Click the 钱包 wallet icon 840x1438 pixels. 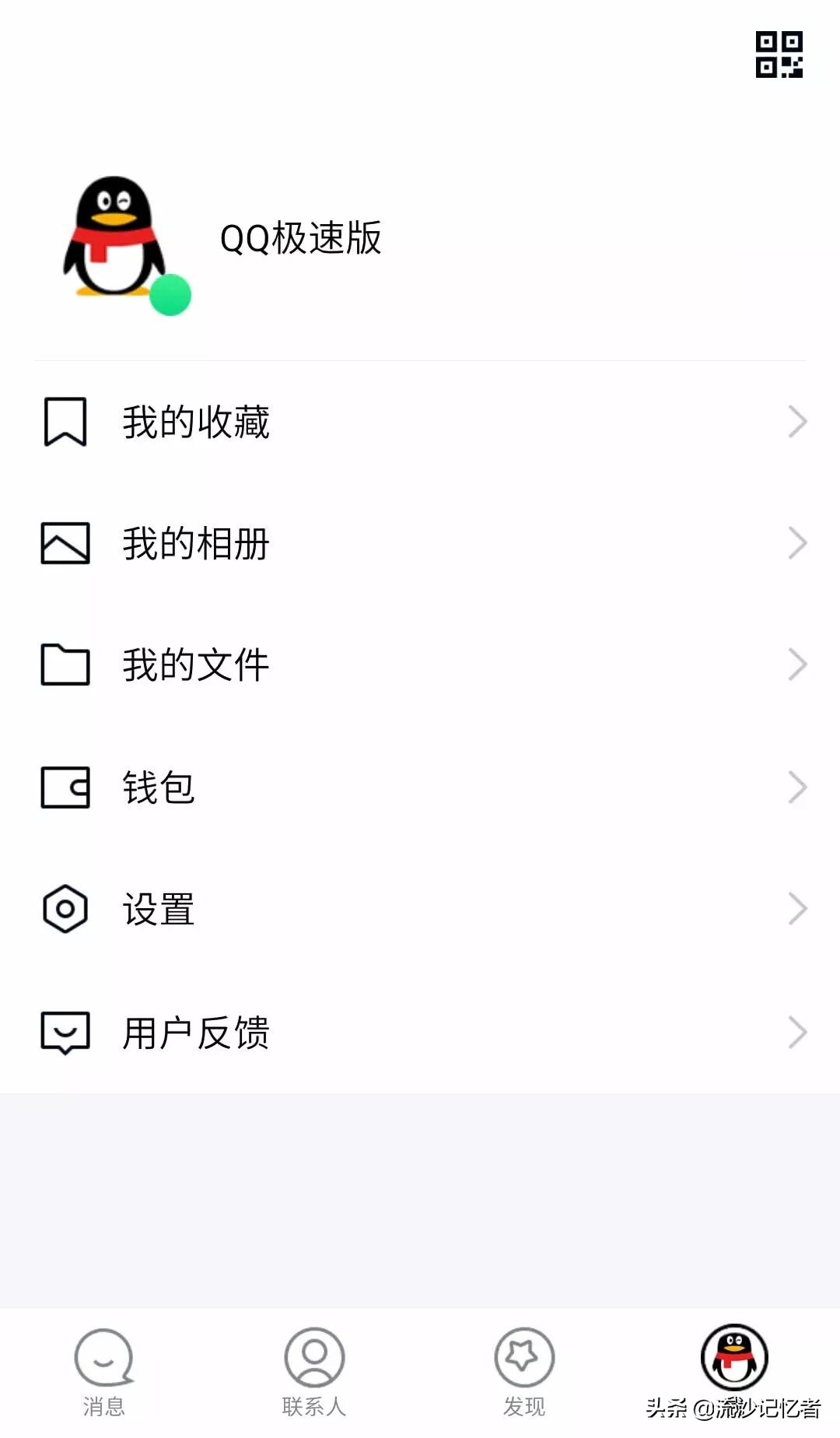pyautogui.click(x=65, y=787)
